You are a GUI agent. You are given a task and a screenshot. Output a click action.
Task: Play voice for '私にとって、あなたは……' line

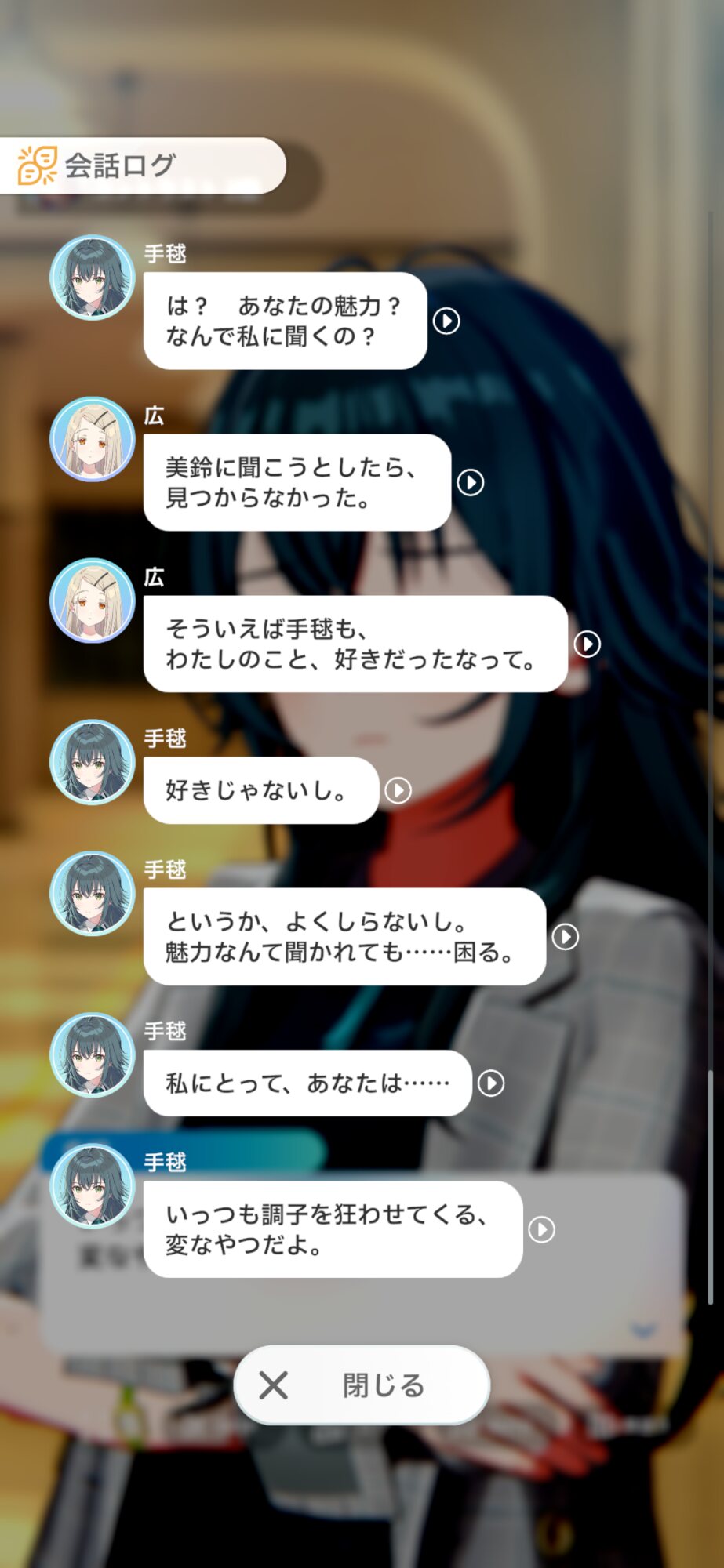pos(491,1083)
